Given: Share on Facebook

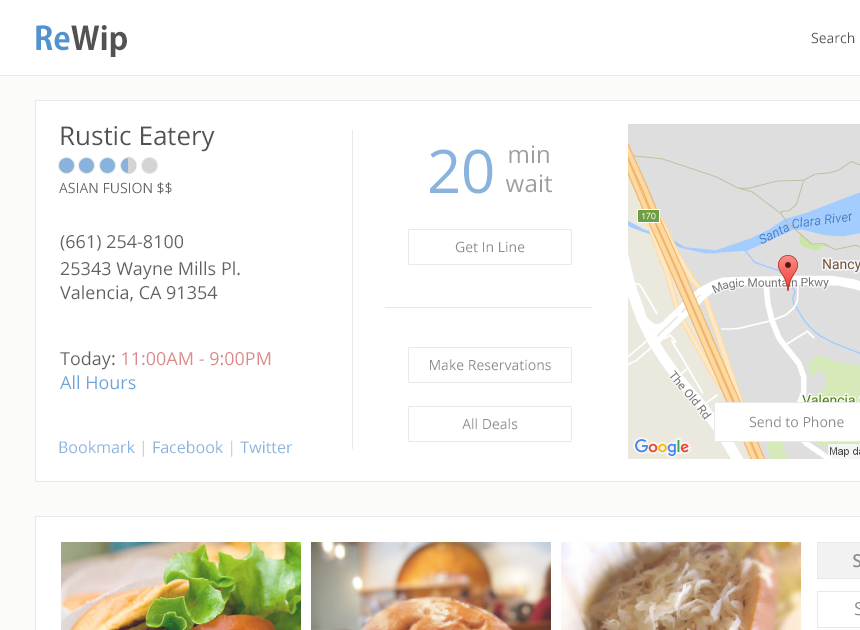Looking at the screenshot, I should coord(187,447).
